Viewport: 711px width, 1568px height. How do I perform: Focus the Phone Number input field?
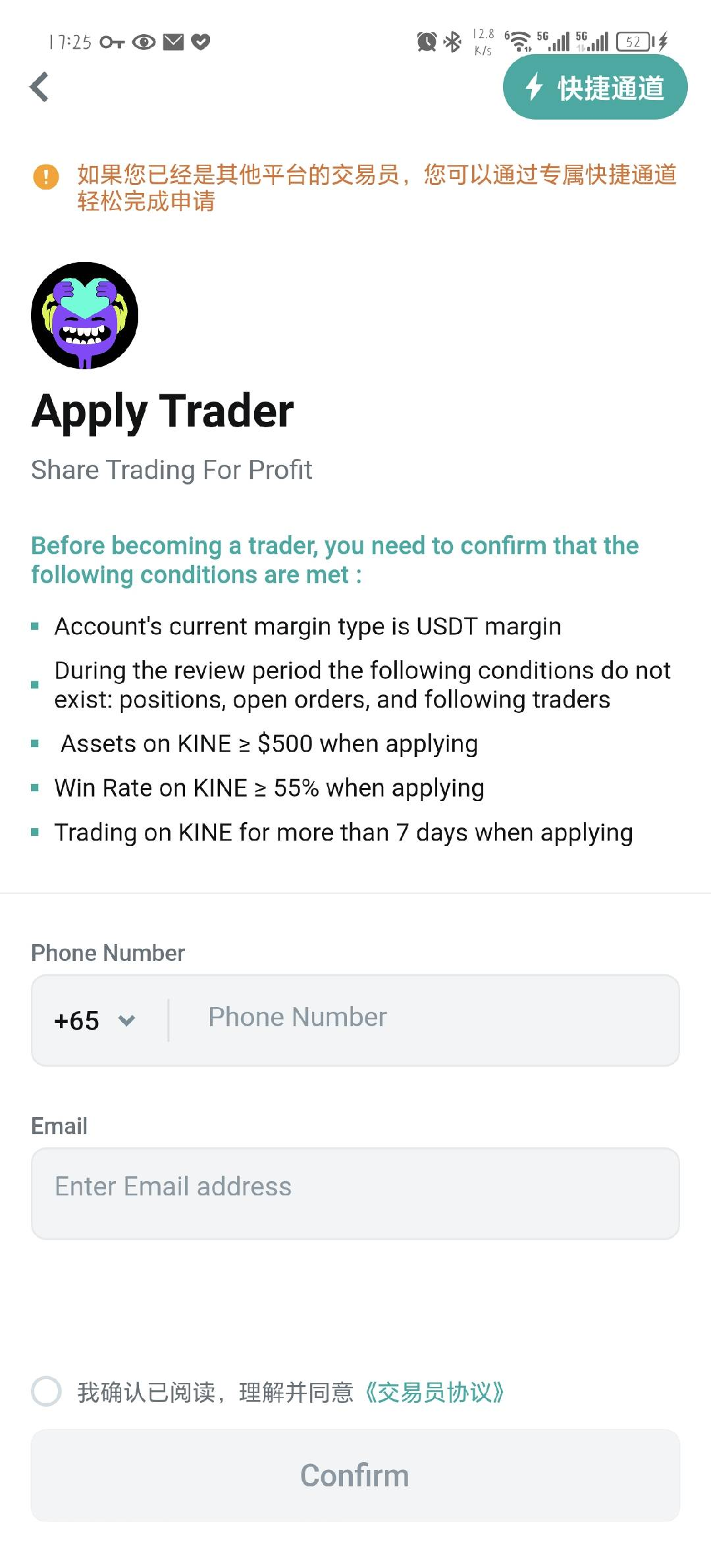click(x=424, y=1018)
